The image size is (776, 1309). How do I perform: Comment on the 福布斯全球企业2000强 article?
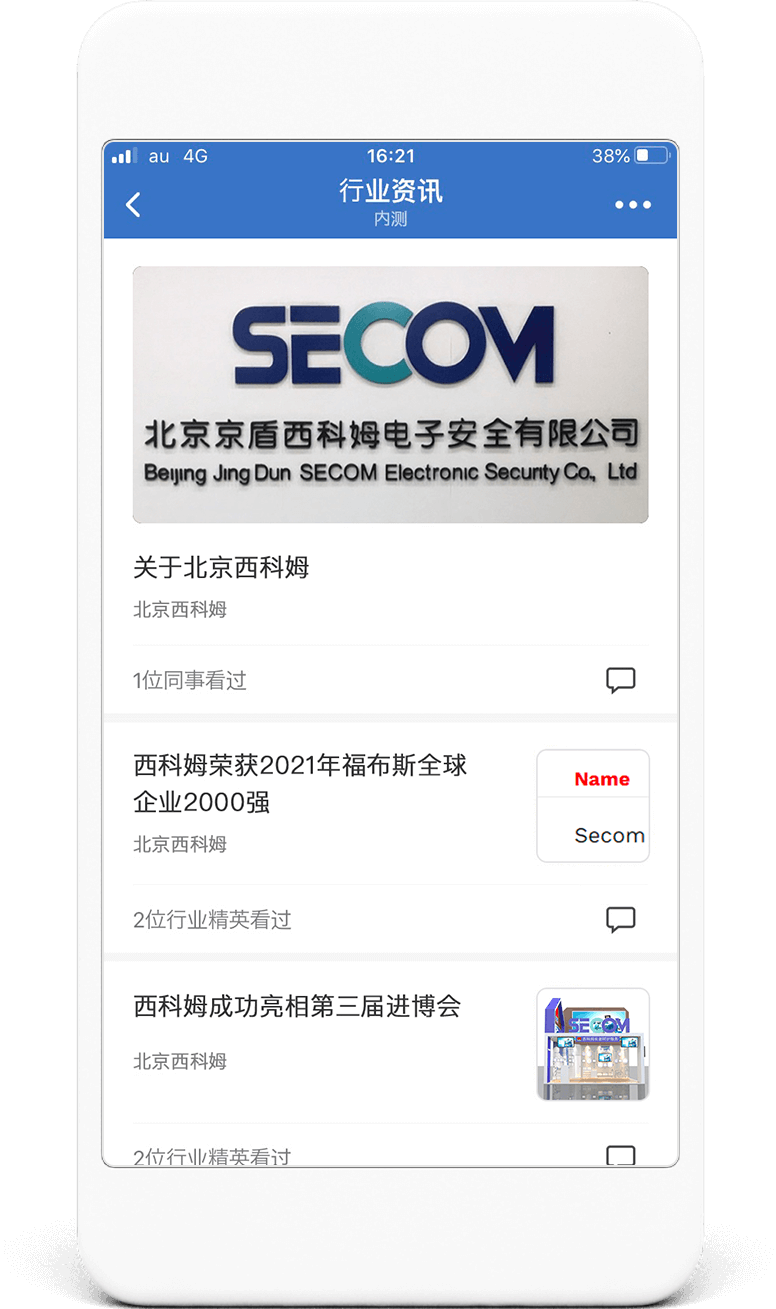tap(621, 919)
